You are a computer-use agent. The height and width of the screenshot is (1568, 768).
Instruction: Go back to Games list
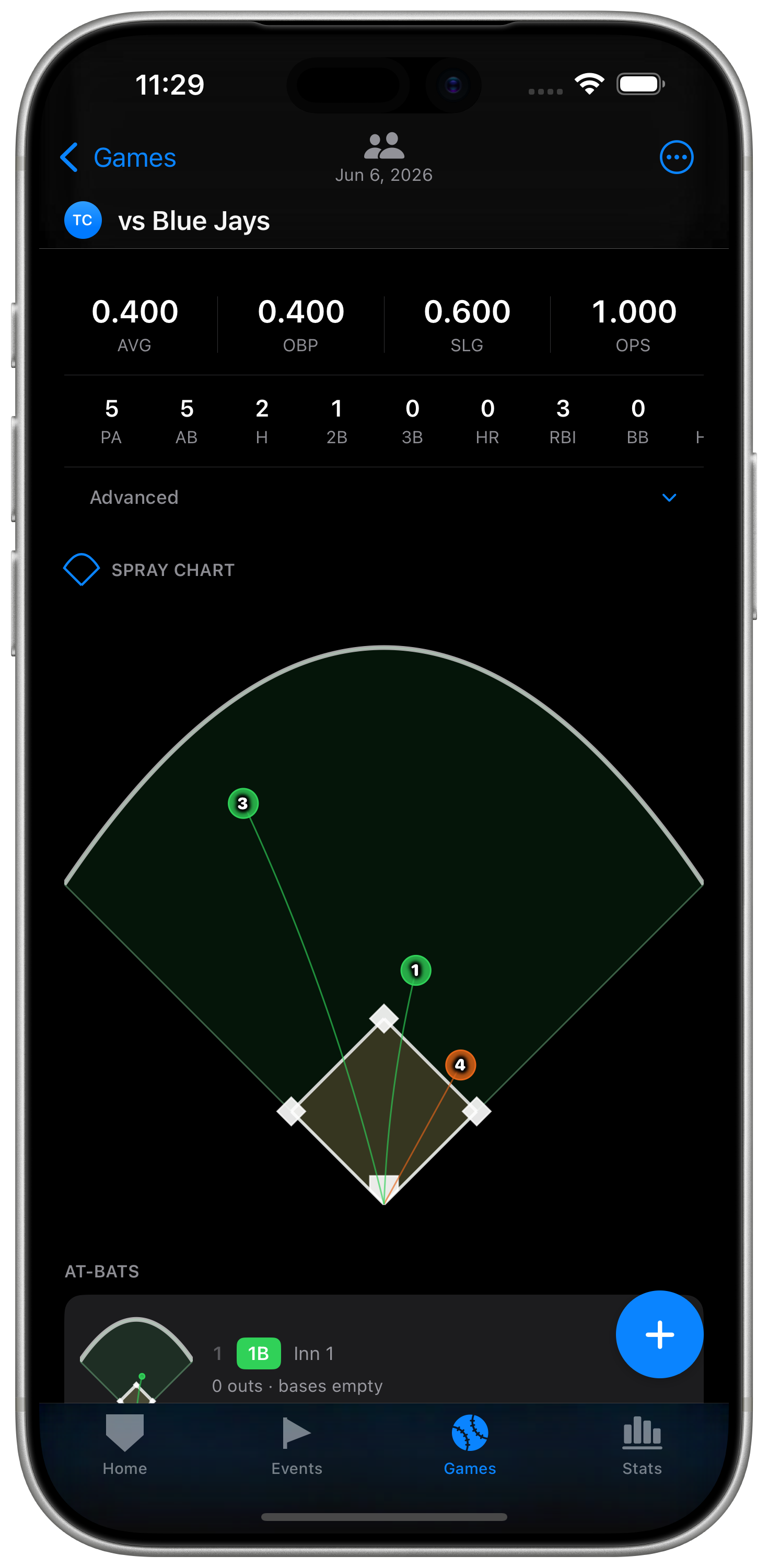(118, 158)
